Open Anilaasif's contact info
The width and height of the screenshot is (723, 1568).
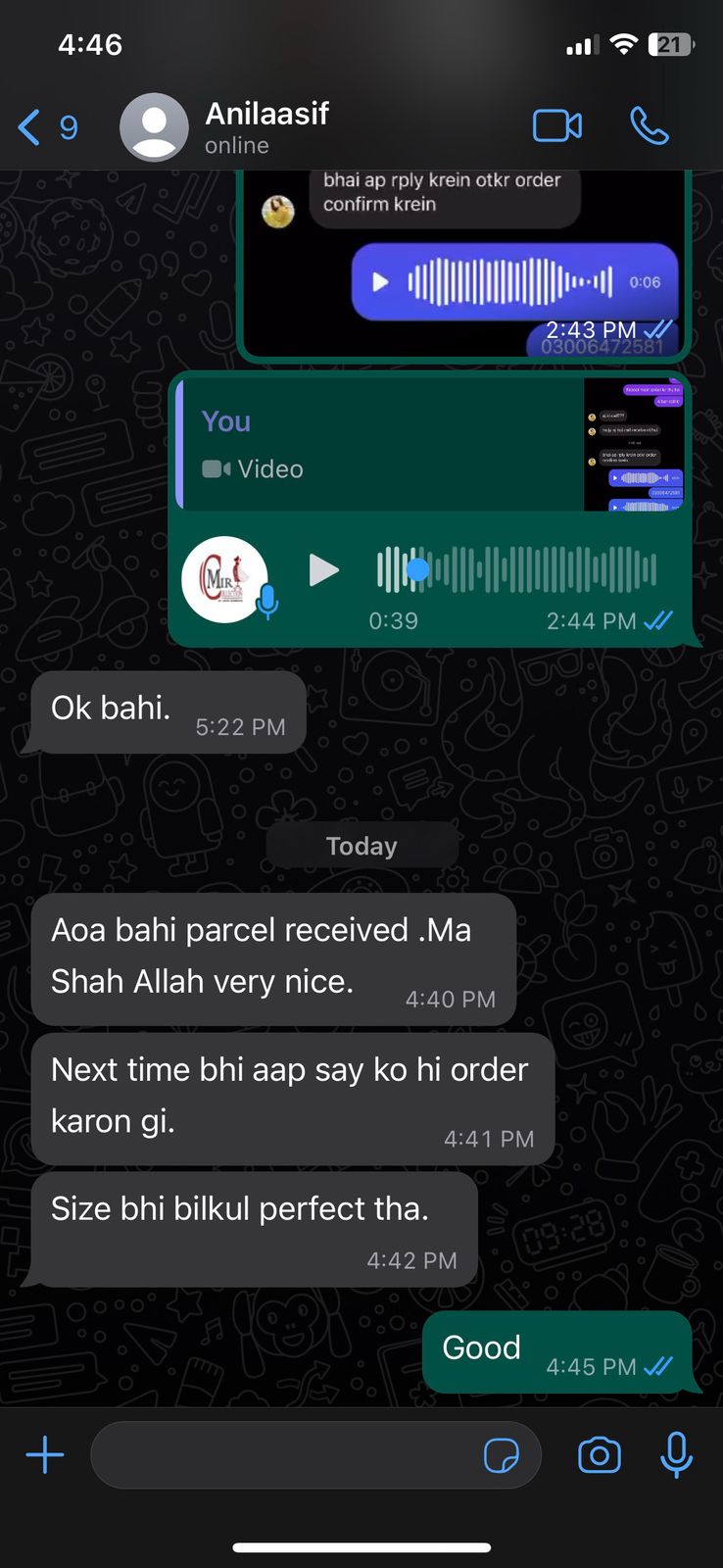click(x=266, y=125)
